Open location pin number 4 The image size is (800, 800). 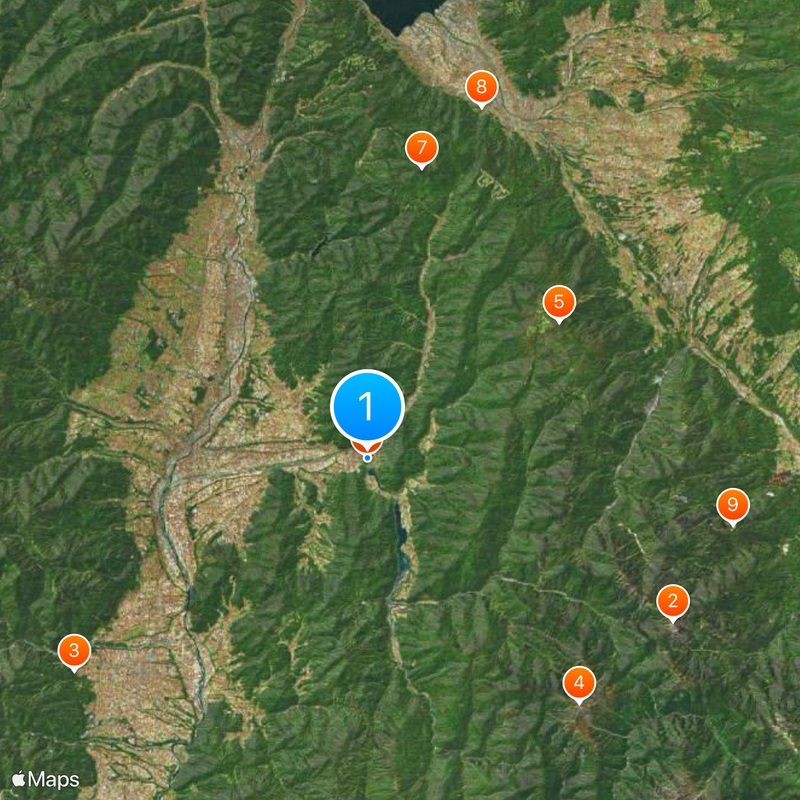(578, 684)
